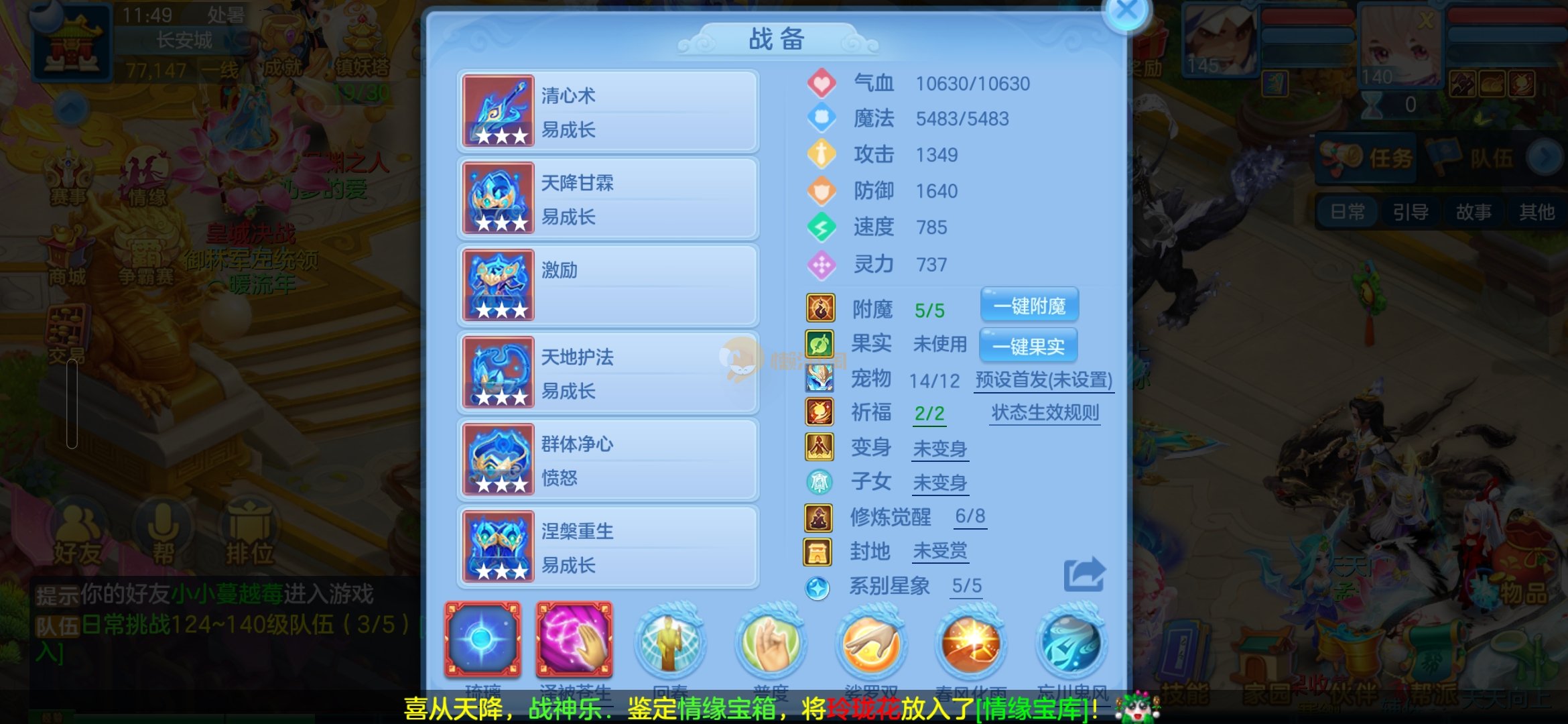The width and height of the screenshot is (1568, 724).
Task: Open 子女 未变身 link
Action: pyautogui.click(x=940, y=483)
